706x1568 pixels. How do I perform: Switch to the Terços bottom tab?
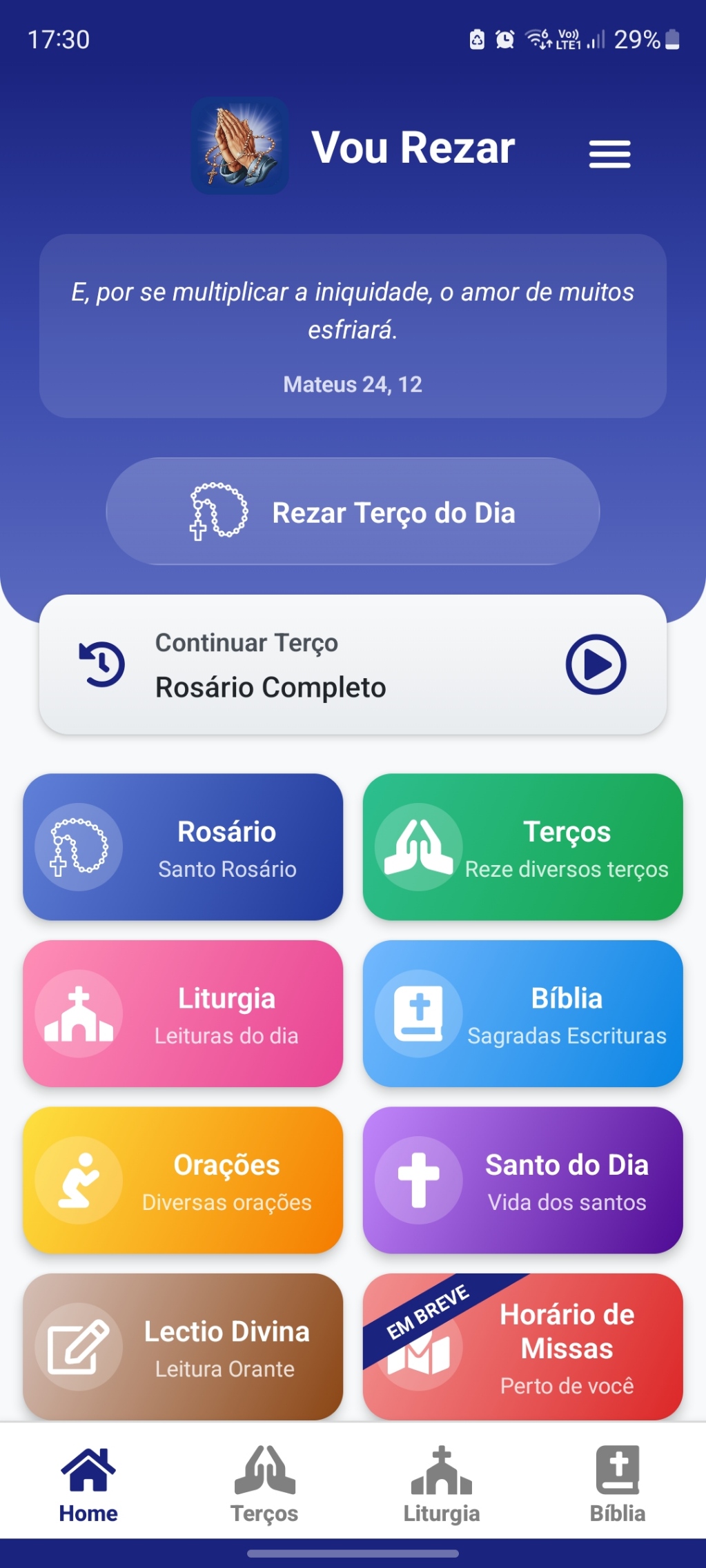tap(264, 1483)
